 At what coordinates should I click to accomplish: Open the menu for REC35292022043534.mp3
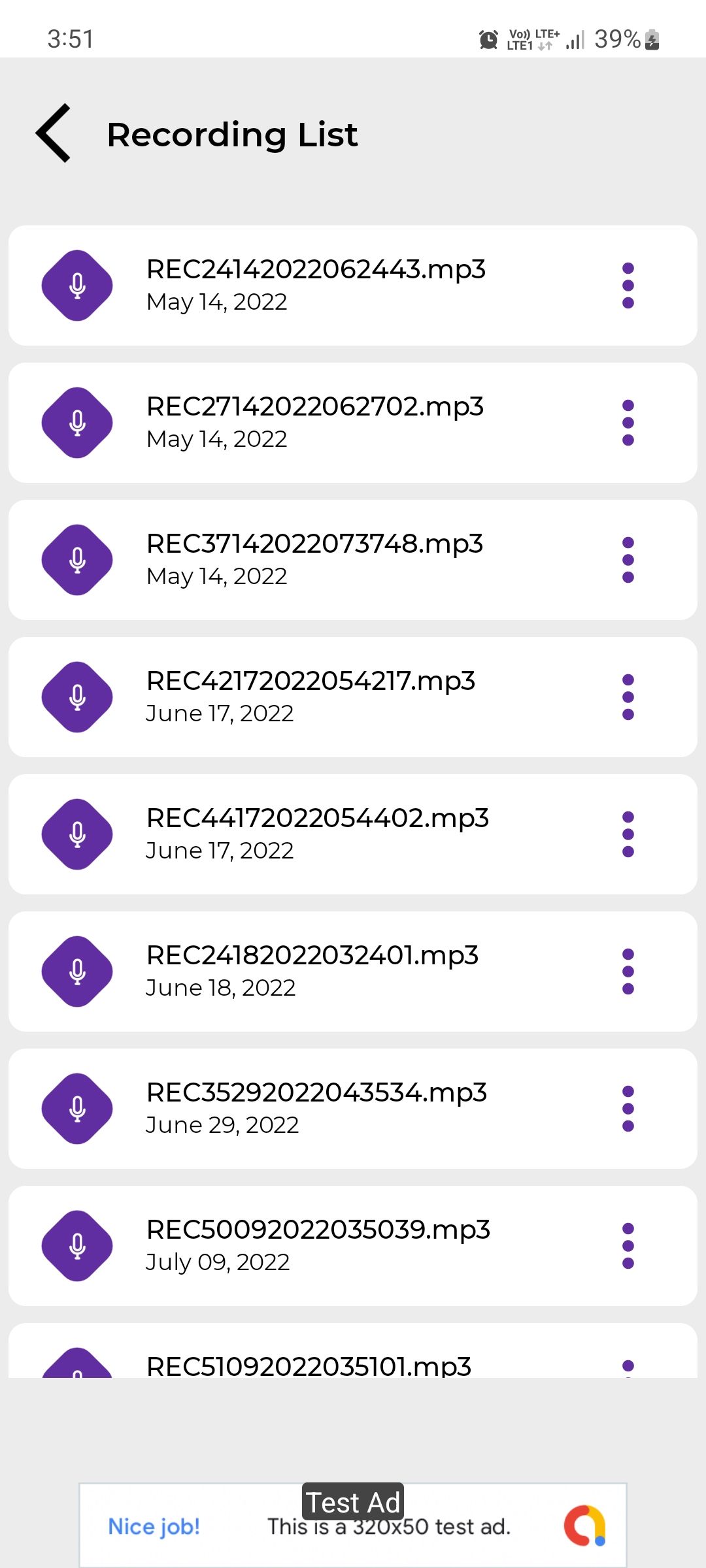click(x=628, y=1109)
